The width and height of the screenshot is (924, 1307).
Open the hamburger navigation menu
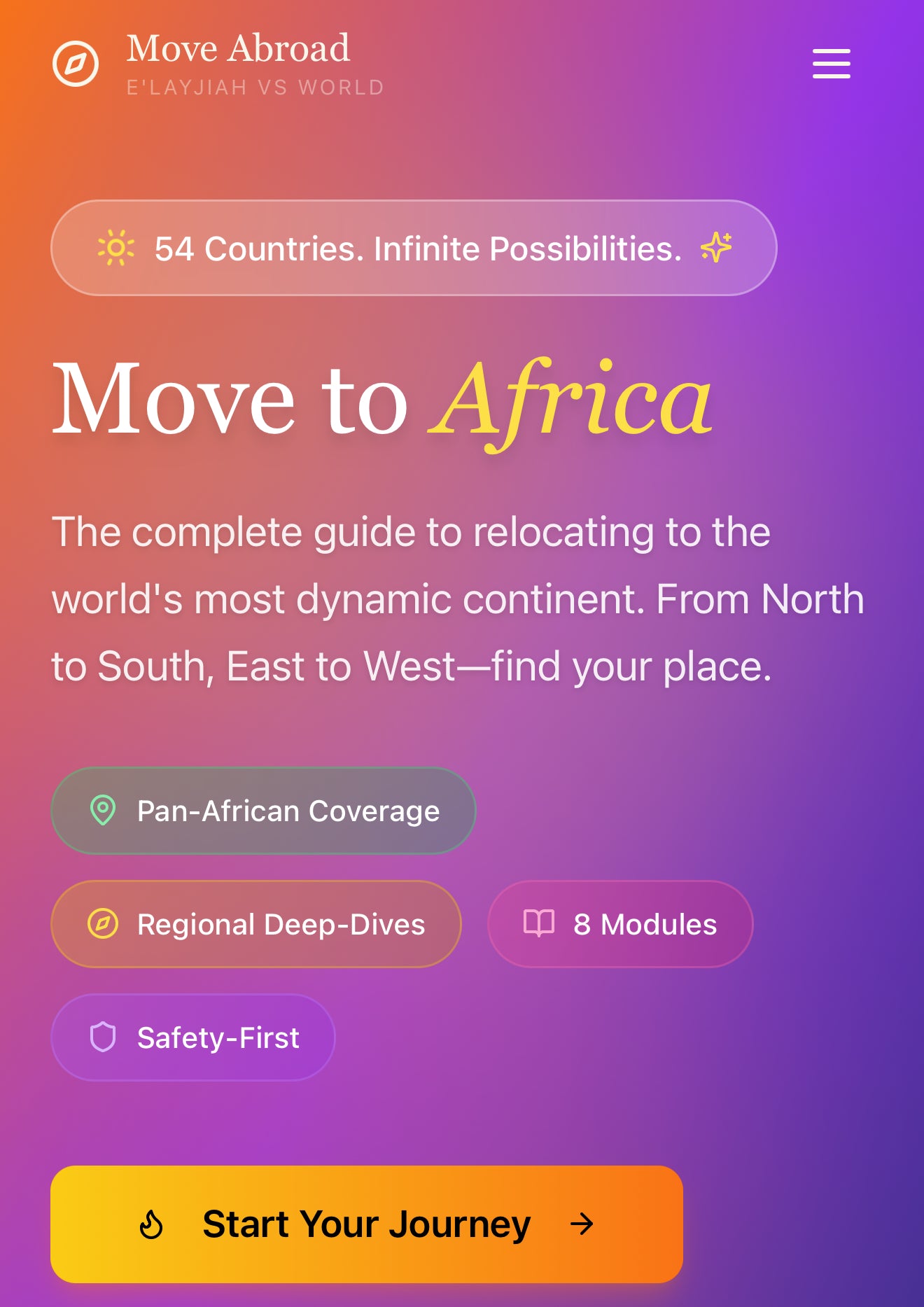click(x=831, y=64)
